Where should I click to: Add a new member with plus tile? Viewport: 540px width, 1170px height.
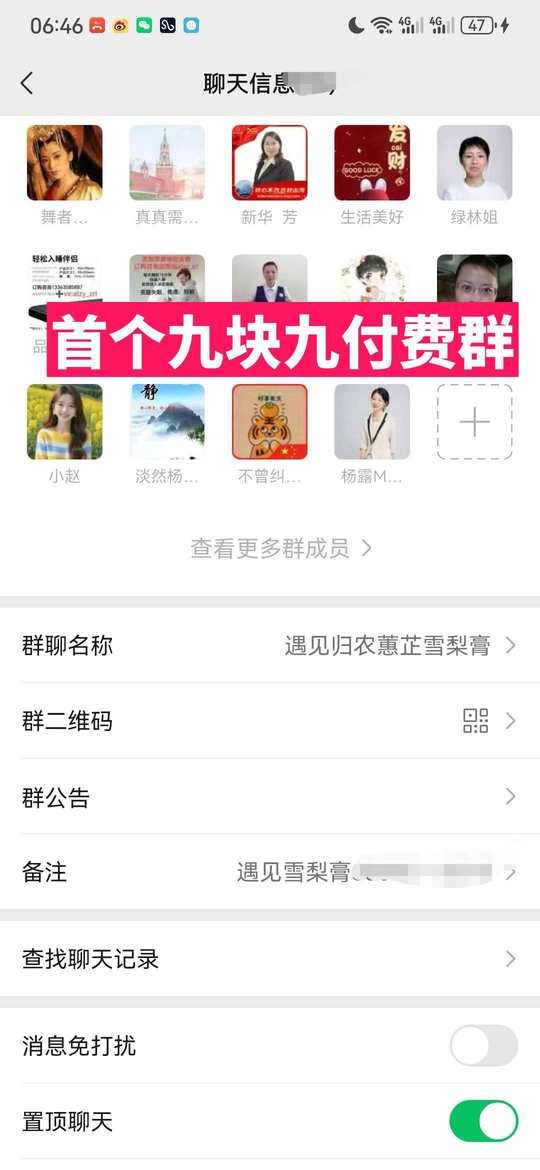[x=474, y=422]
